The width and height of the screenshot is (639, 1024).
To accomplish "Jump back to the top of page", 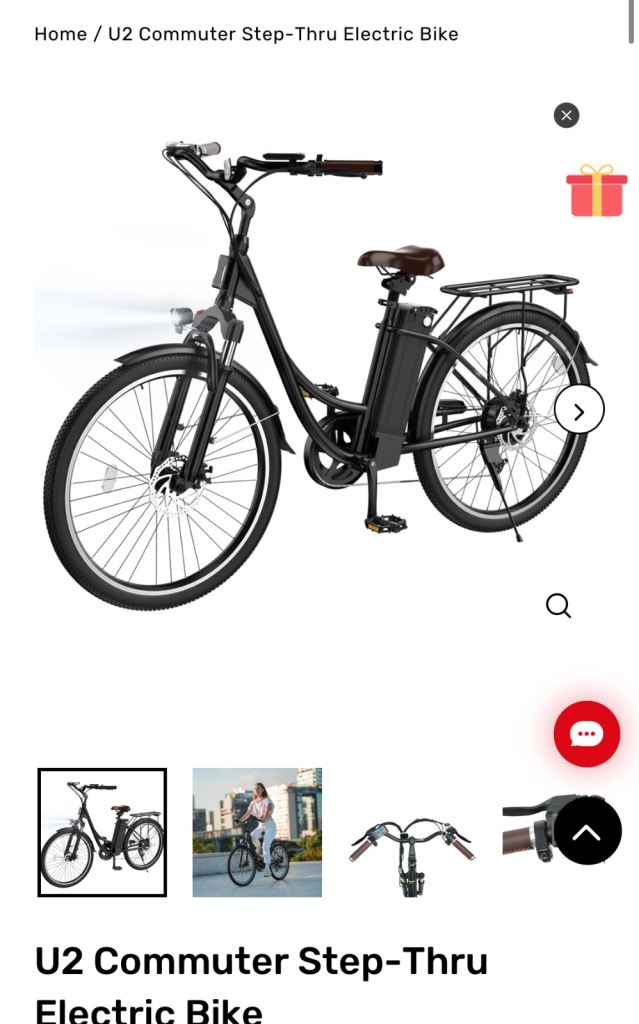I will pyautogui.click(x=588, y=831).
